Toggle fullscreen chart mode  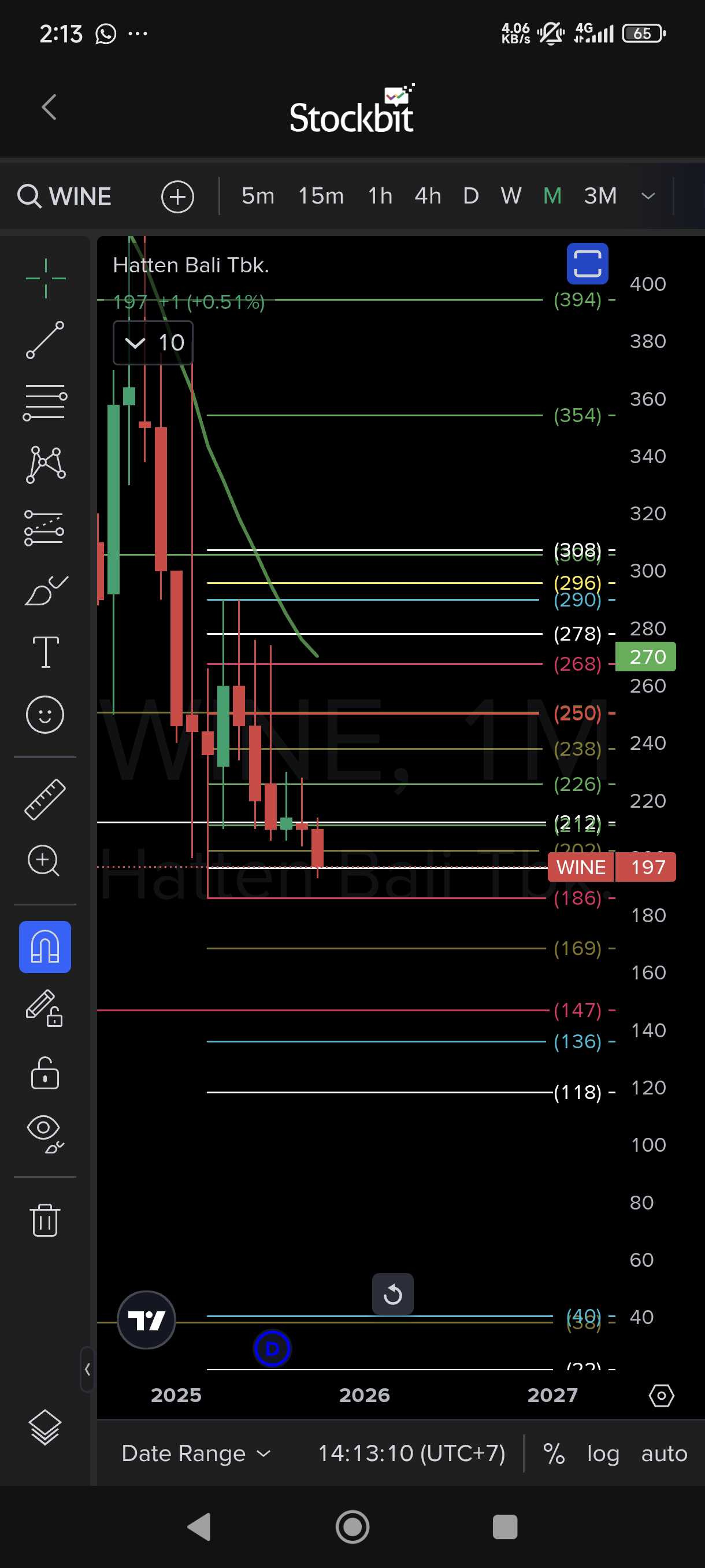(x=587, y=264)
